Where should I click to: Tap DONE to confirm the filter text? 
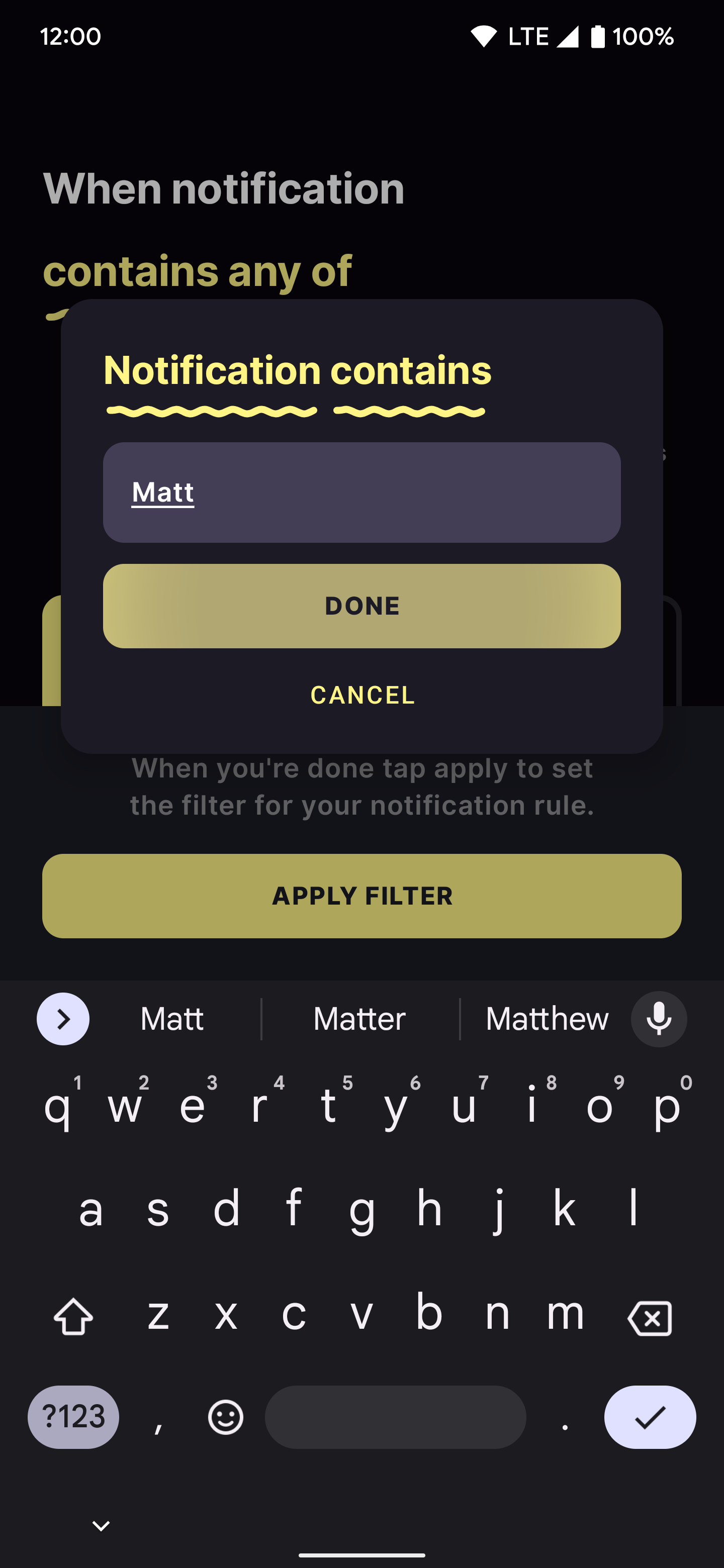tap(361, 605)
